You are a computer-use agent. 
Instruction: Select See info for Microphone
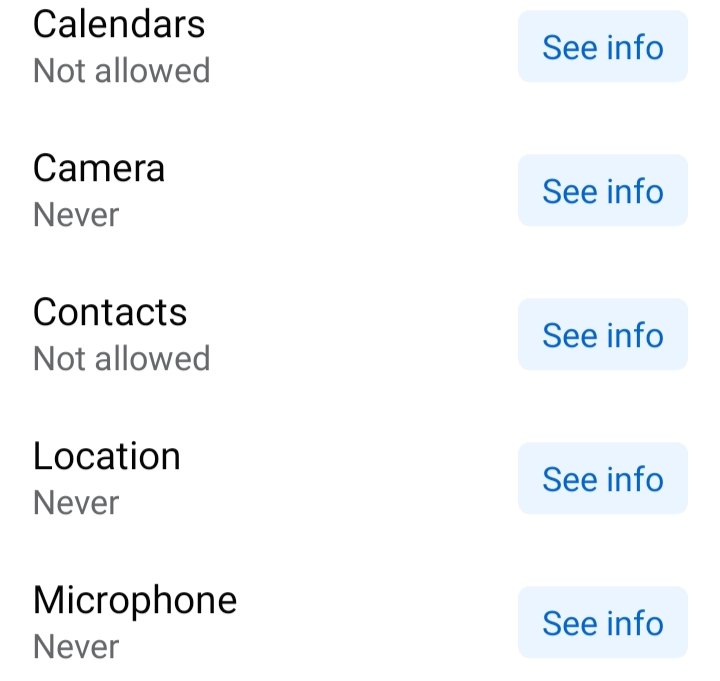(x=602, y=623)
